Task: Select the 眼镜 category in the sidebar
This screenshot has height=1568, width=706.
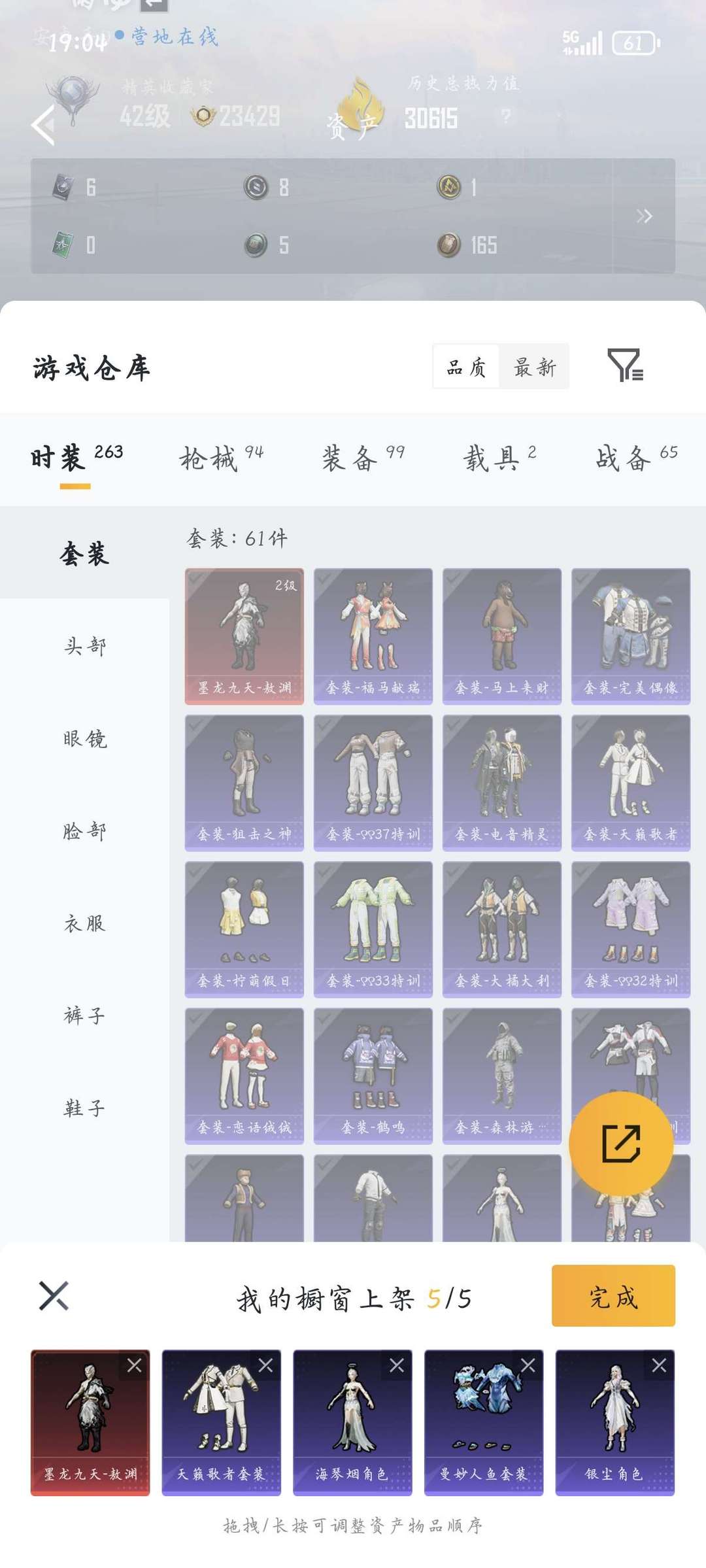Action: pos(87,740)
